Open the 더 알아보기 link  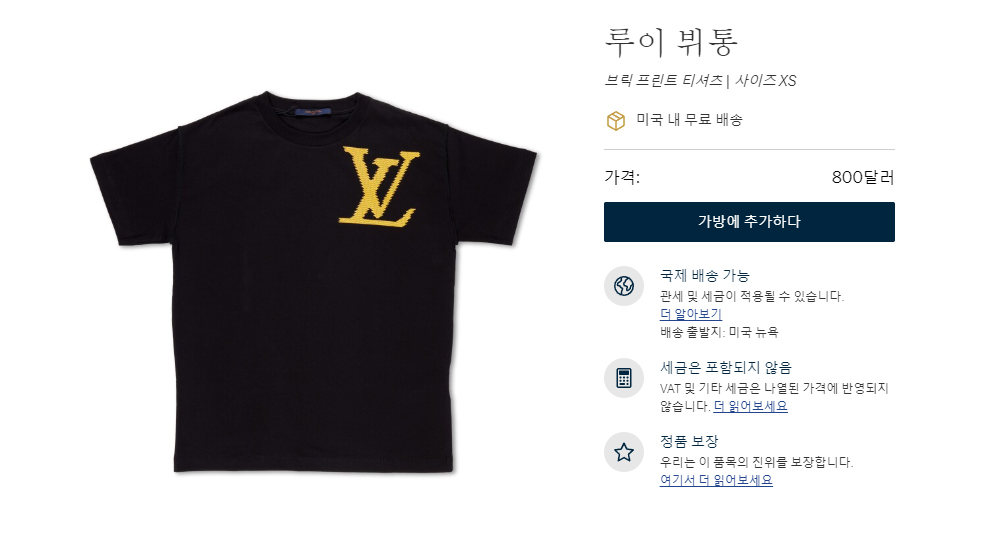click(691, 314)
